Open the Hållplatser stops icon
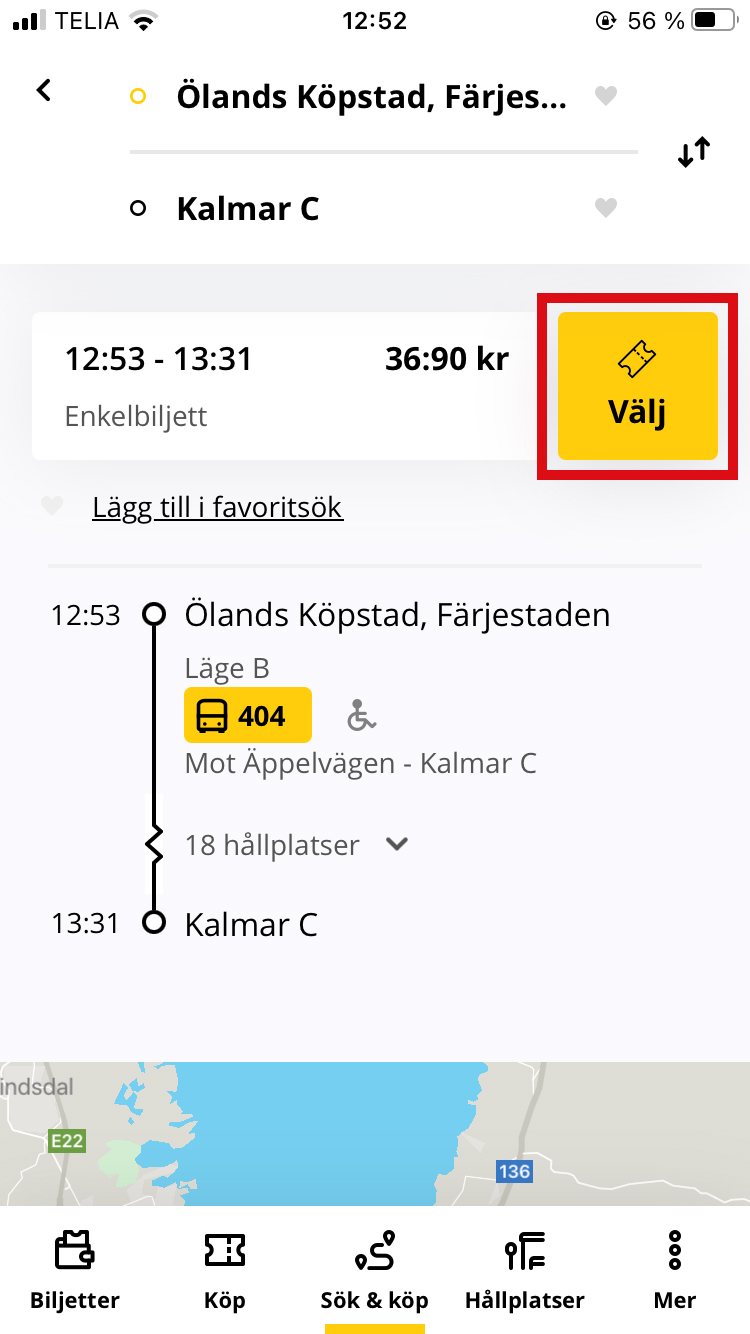Viewport: 750px width, 1334px height. click(x=524, y=1251)
